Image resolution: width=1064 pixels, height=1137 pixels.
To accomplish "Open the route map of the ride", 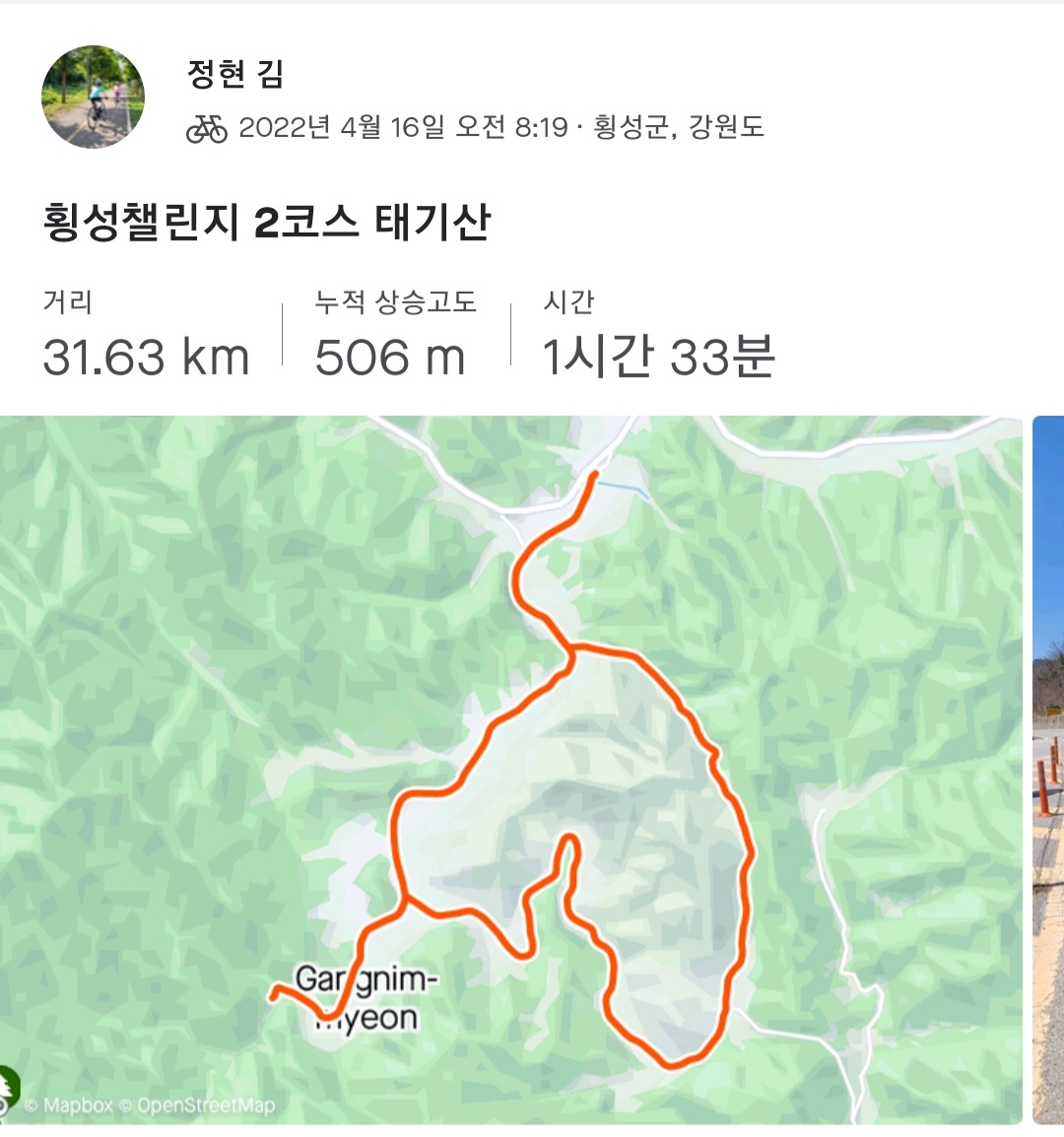I will [510, 769].
